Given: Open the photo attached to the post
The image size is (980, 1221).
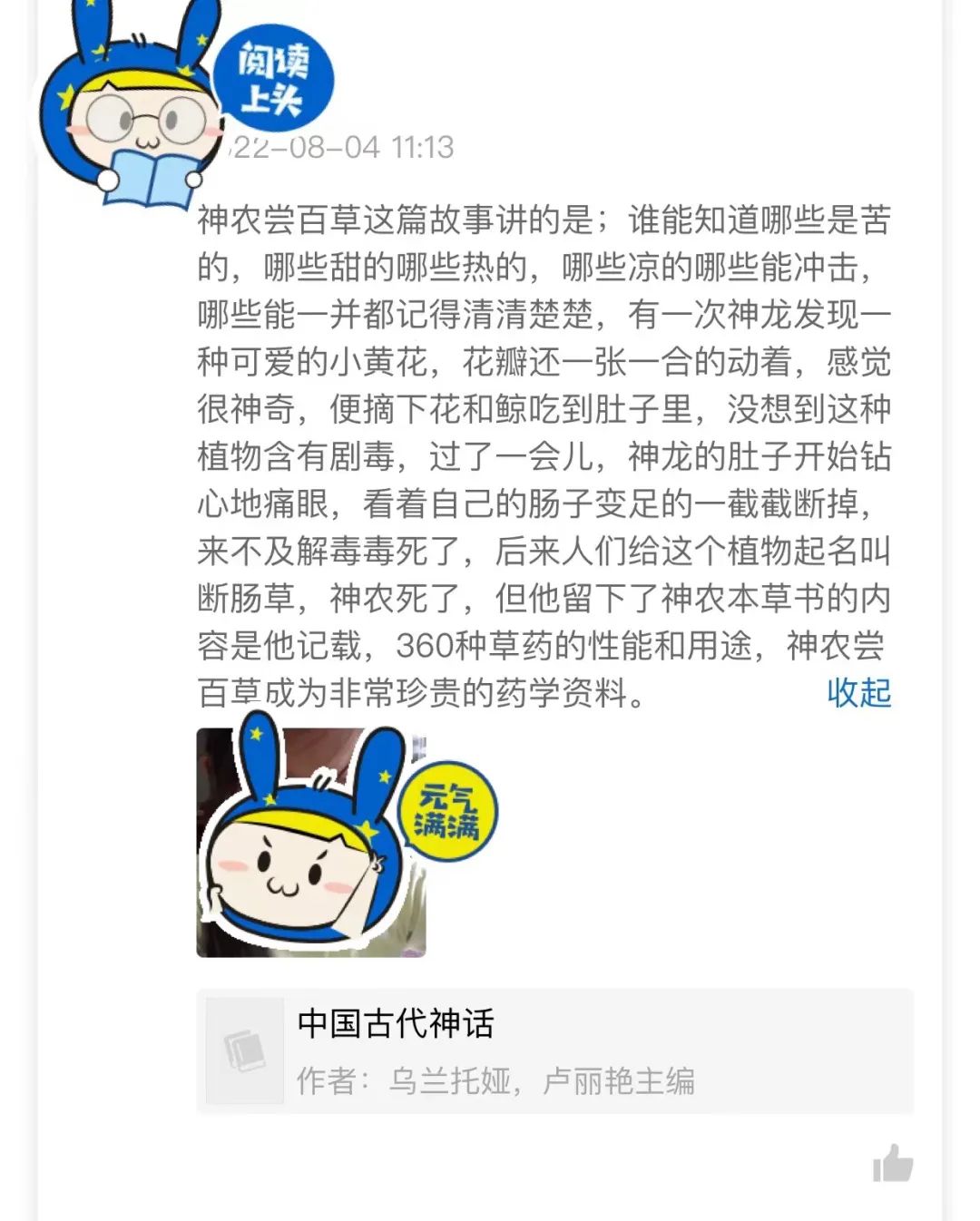Looking at the screenshot, I should [311, 844].
